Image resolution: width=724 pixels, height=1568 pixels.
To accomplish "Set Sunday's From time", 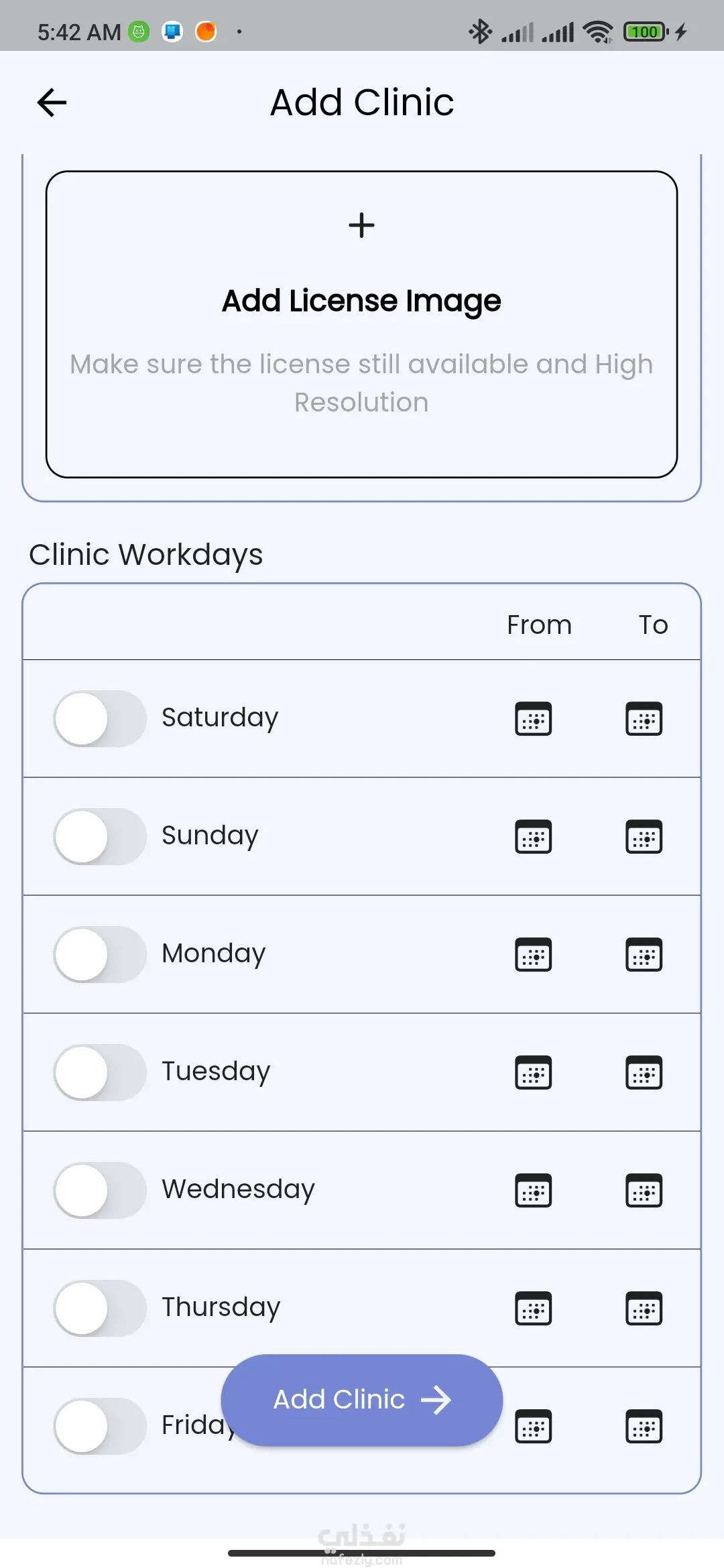I will click(x=533, y=837).
